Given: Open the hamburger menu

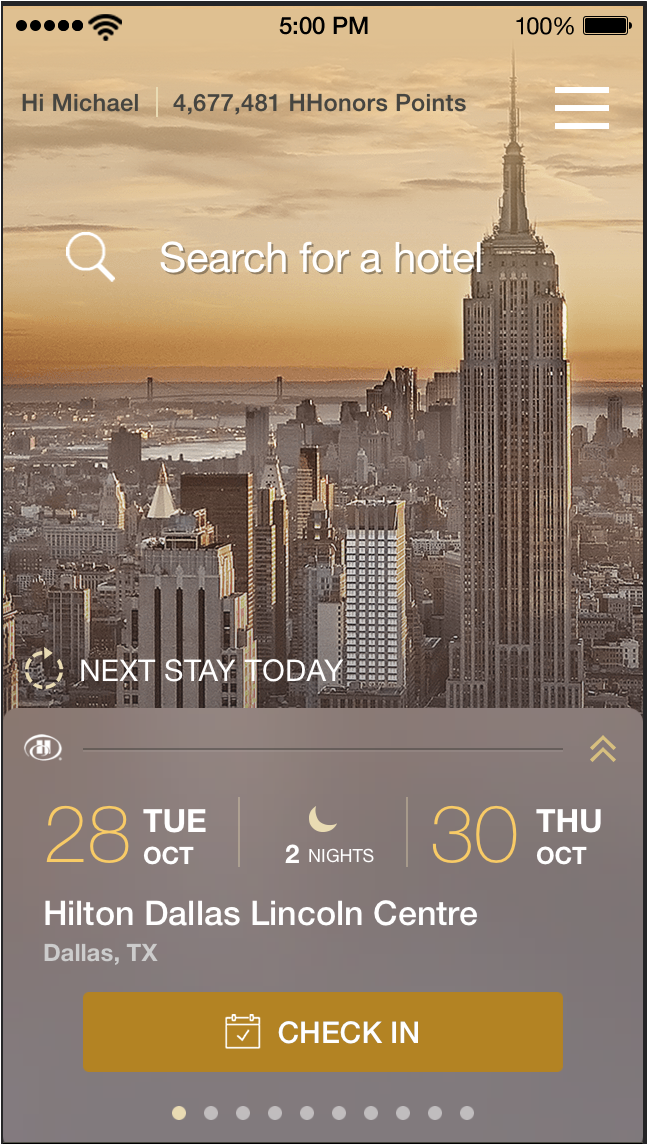Looking at the screenshot, I should 582,107.
